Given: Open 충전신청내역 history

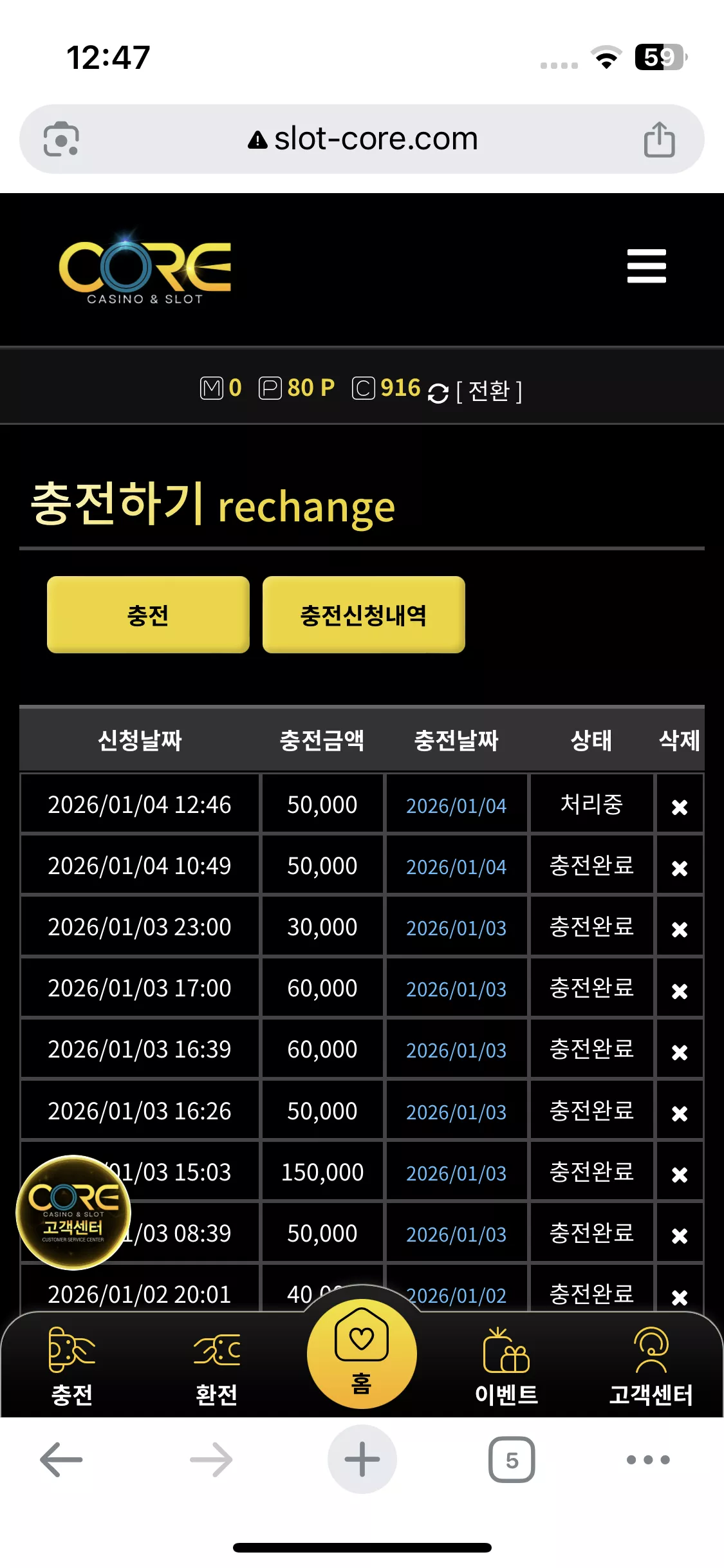Looking at the screenshot, I should [364, 615].
